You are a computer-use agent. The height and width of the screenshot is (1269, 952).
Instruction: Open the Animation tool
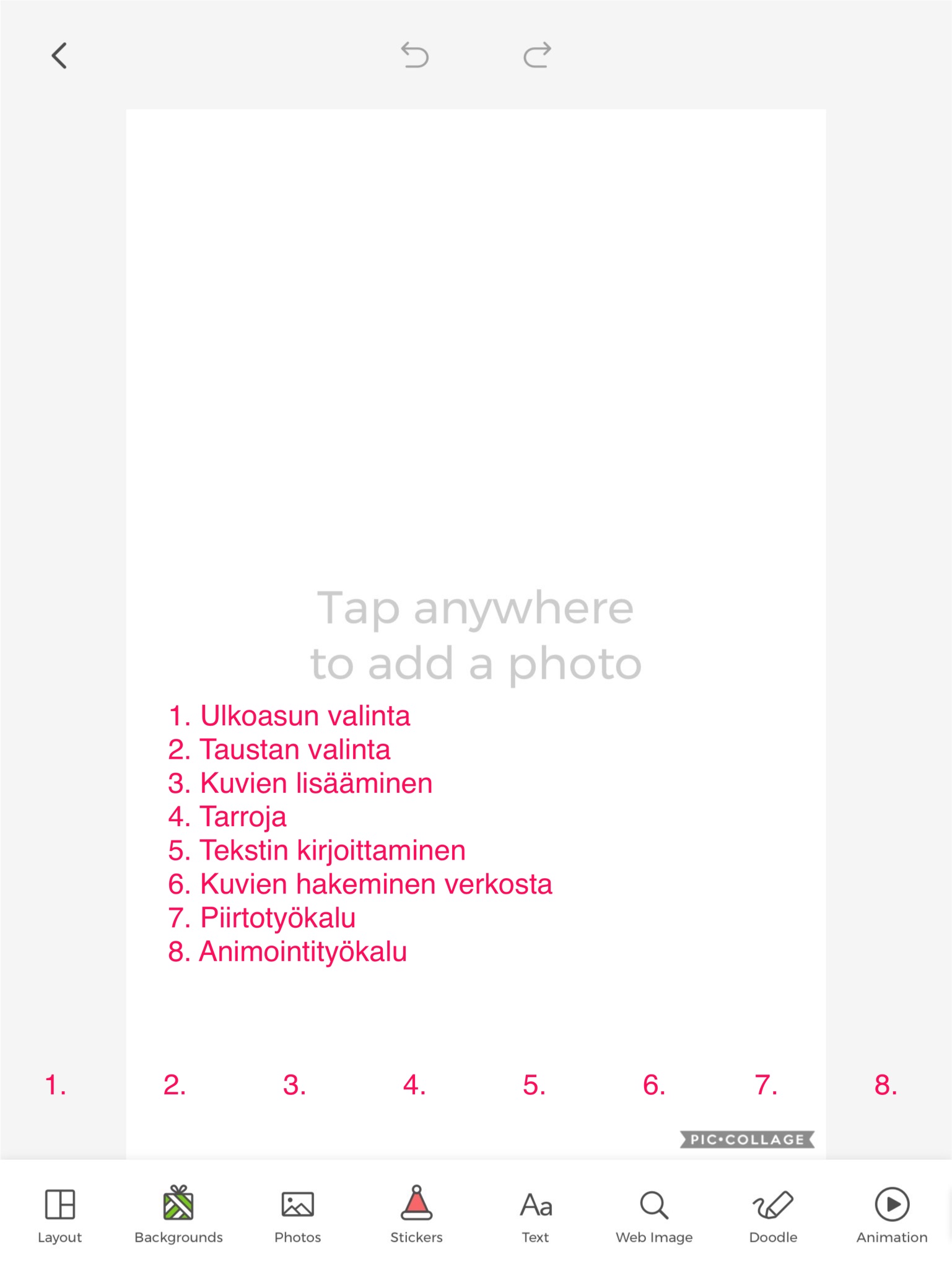pos(892,1214)
